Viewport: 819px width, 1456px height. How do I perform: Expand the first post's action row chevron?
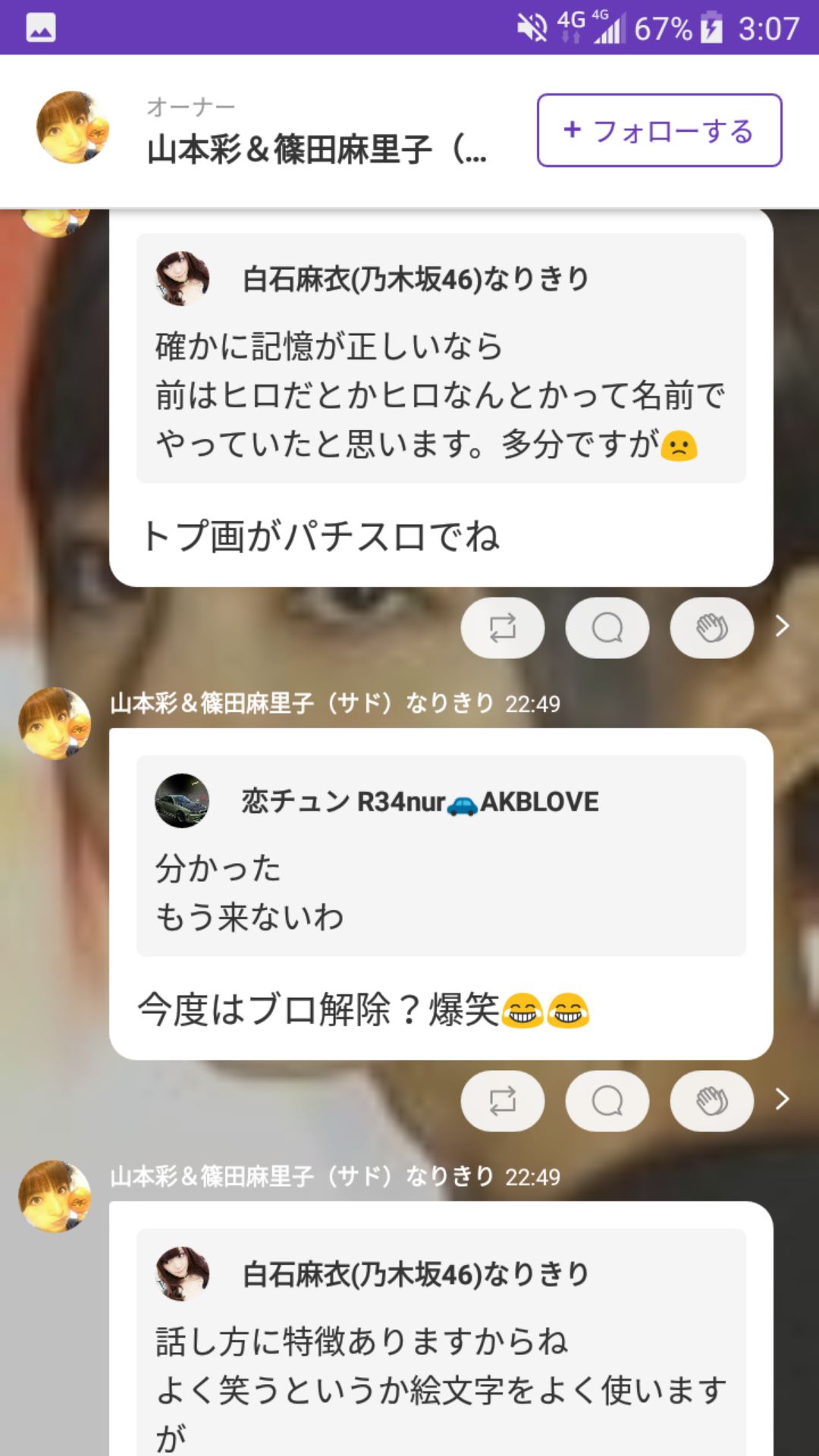pyautogui.click(x=781, y=627)
